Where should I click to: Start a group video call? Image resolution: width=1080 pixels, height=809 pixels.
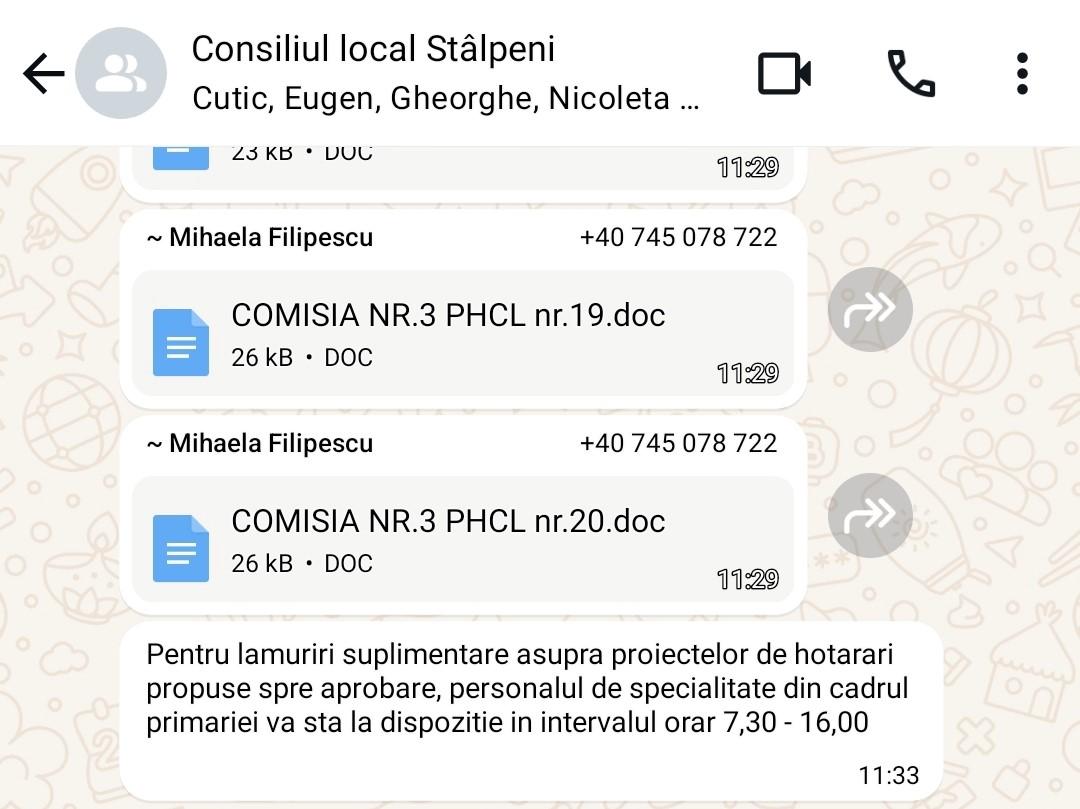(x=784, y=73)
